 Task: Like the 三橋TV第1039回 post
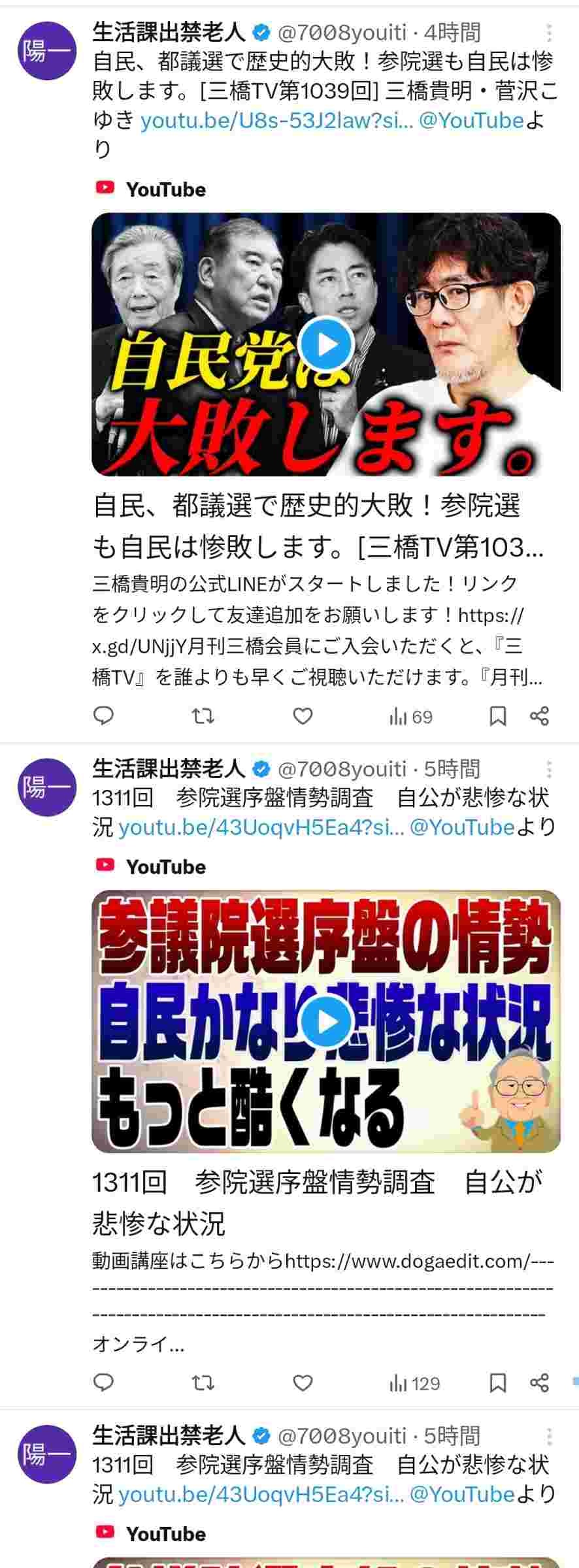303,716
